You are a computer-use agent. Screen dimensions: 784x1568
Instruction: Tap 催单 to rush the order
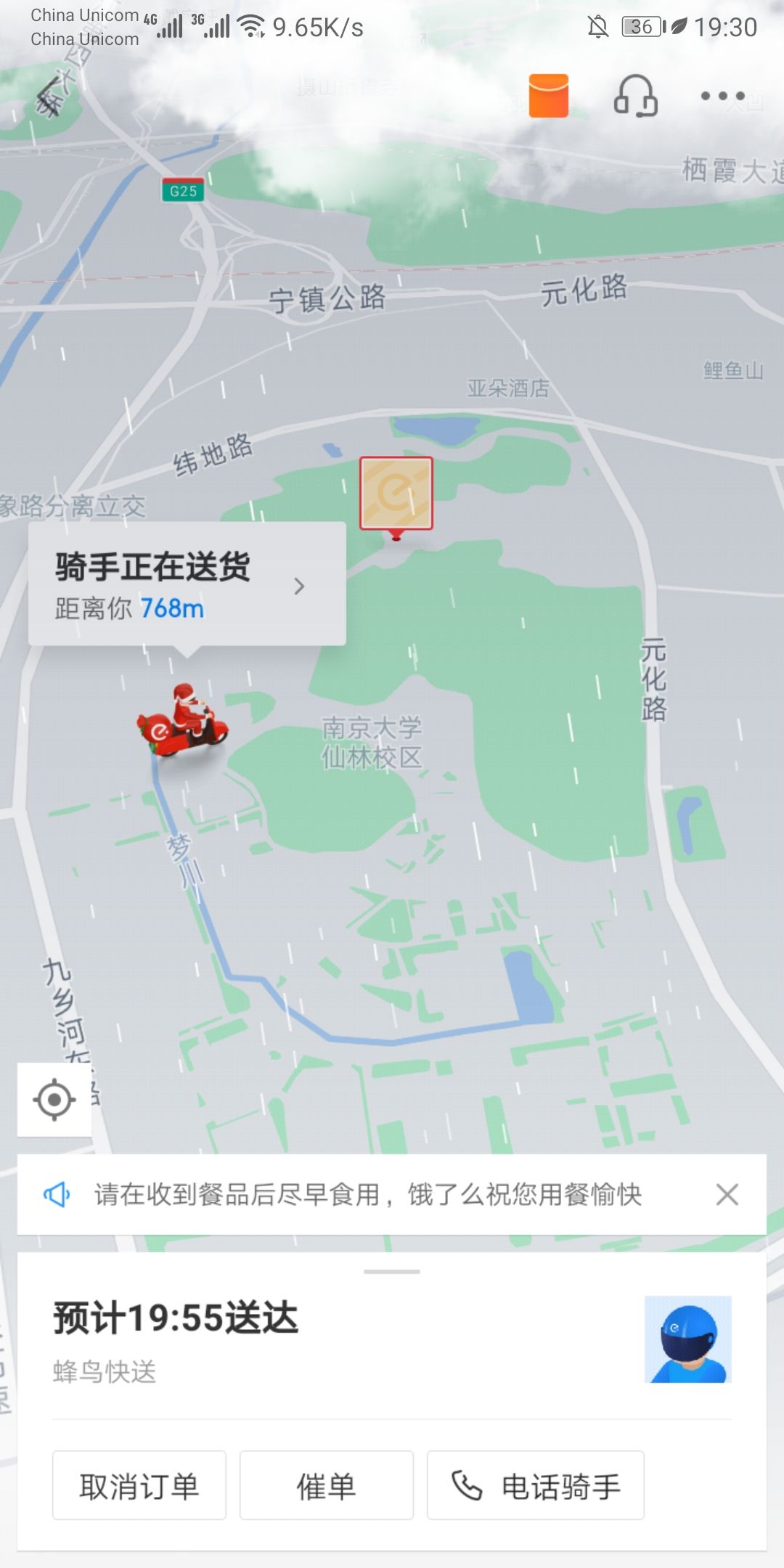tap(327, 1486)
